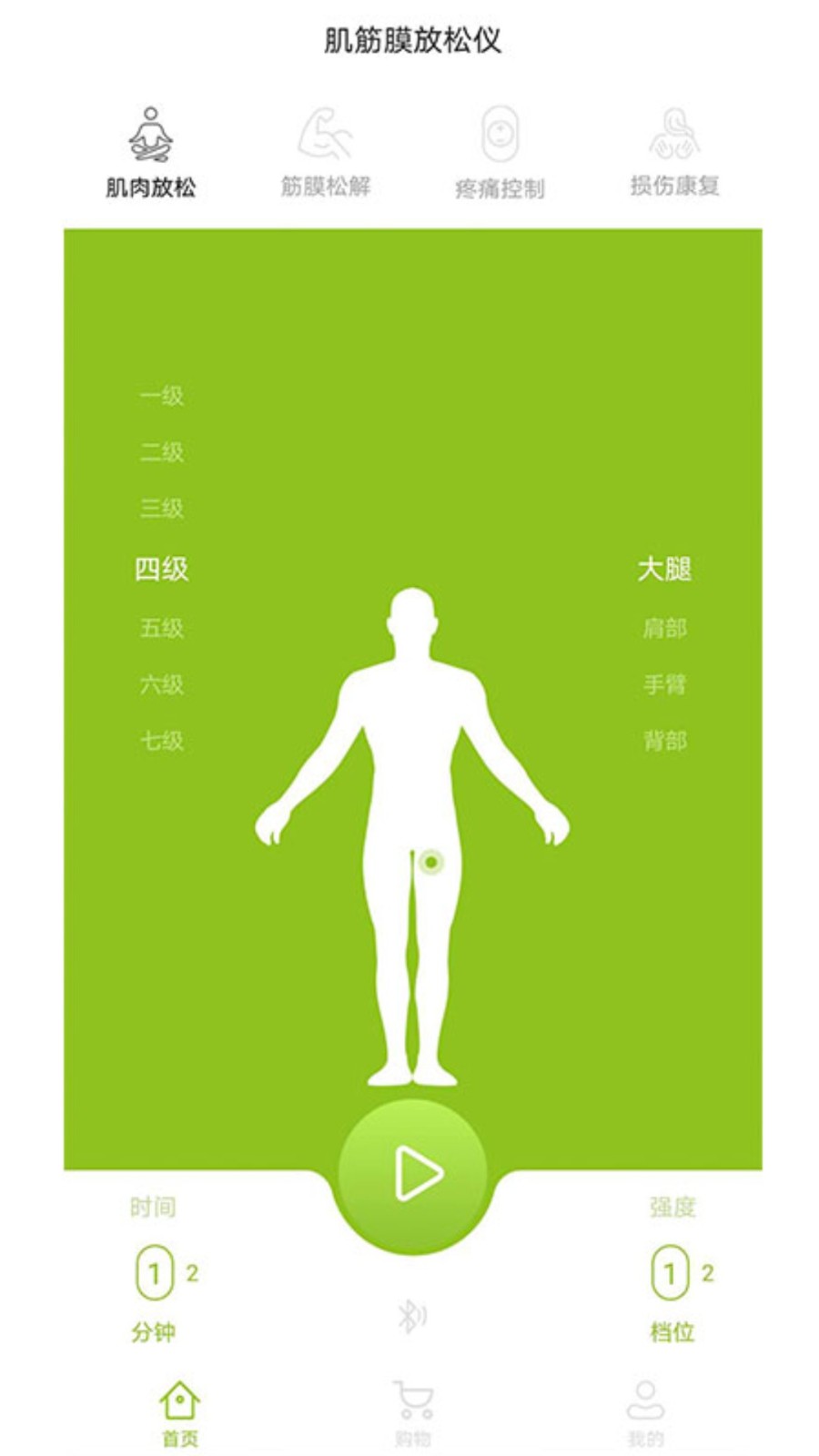
Task: Choose 手臂 from body part list
Action: [x=664, y=683]
